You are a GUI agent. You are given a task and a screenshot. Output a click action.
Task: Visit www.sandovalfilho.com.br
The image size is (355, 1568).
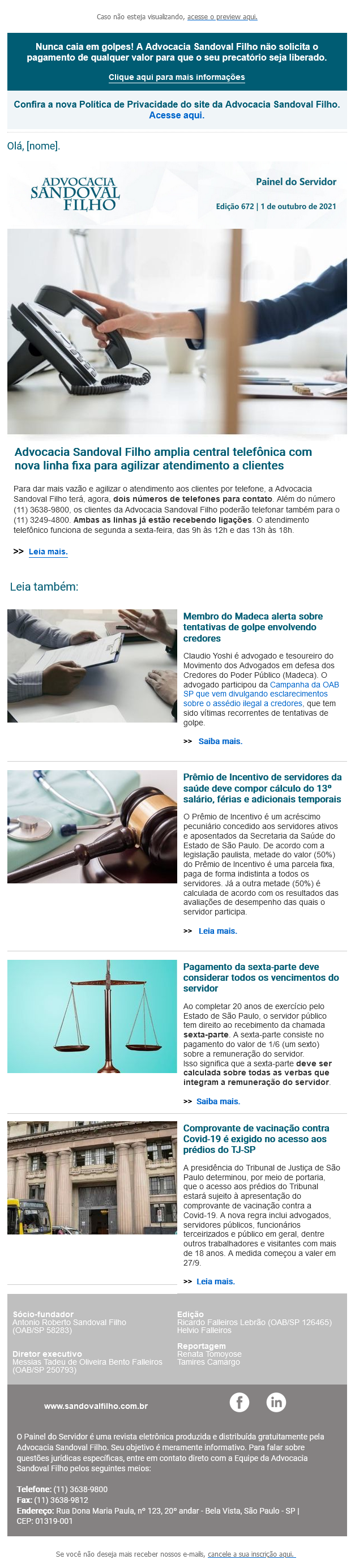click(96, 1407)
